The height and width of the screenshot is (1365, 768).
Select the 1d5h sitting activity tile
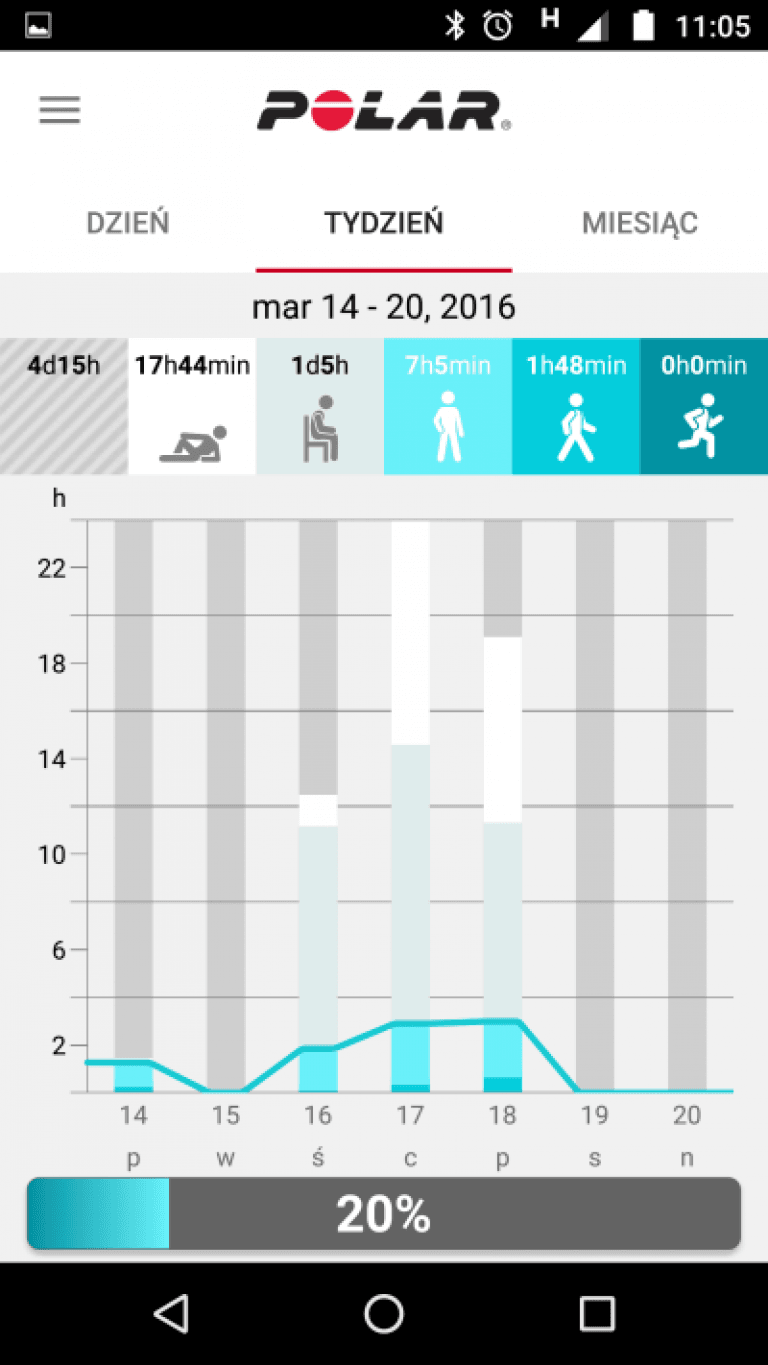coord(320,406)
